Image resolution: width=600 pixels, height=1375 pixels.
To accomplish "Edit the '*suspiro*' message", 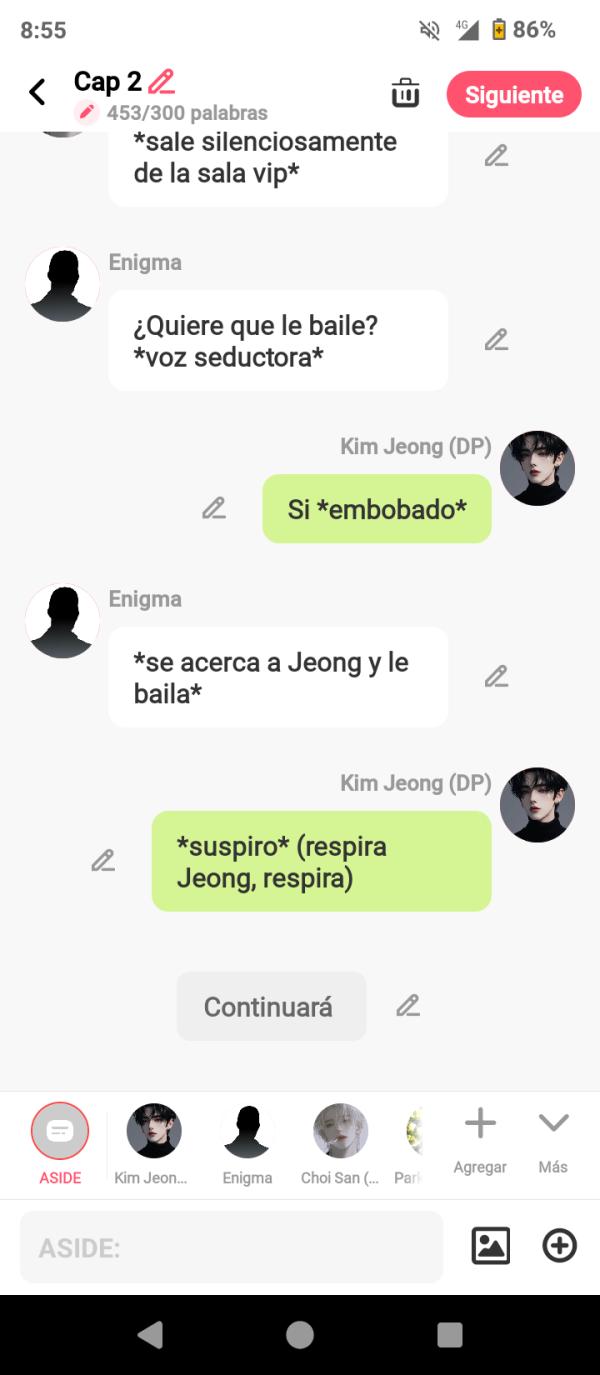I will click(x=103, y=860).
